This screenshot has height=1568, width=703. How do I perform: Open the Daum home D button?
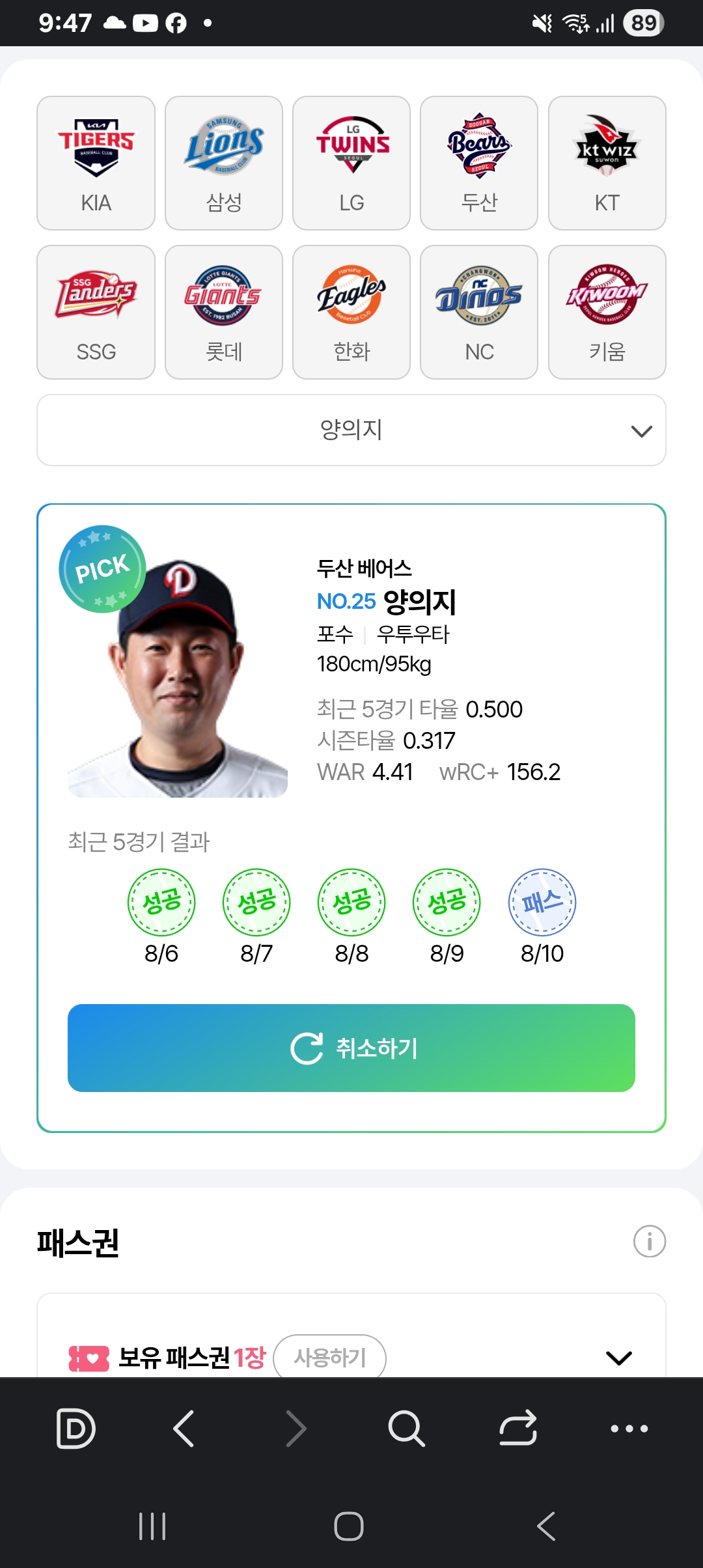coord(76,1428)
